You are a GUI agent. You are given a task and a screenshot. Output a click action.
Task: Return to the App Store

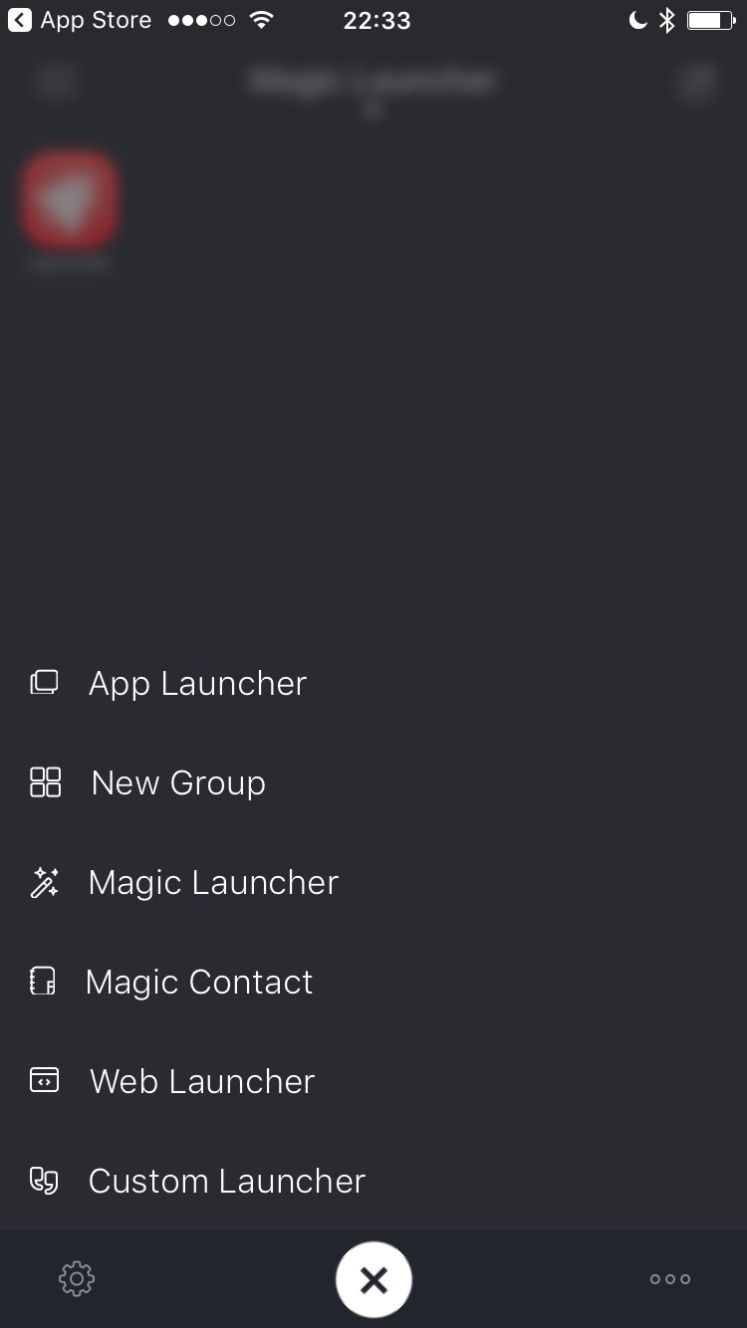(80, 20)
